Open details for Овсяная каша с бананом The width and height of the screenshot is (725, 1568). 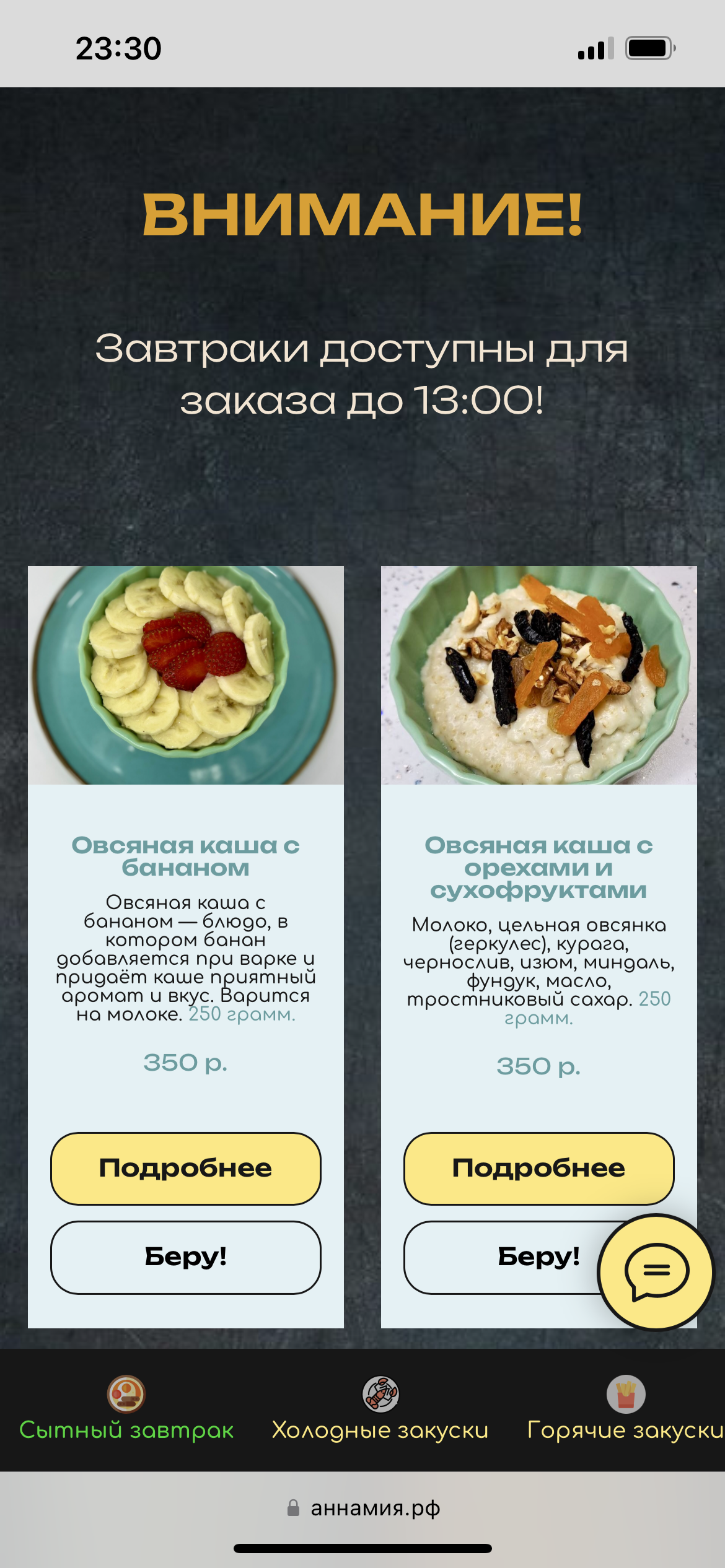(186, 1169)
